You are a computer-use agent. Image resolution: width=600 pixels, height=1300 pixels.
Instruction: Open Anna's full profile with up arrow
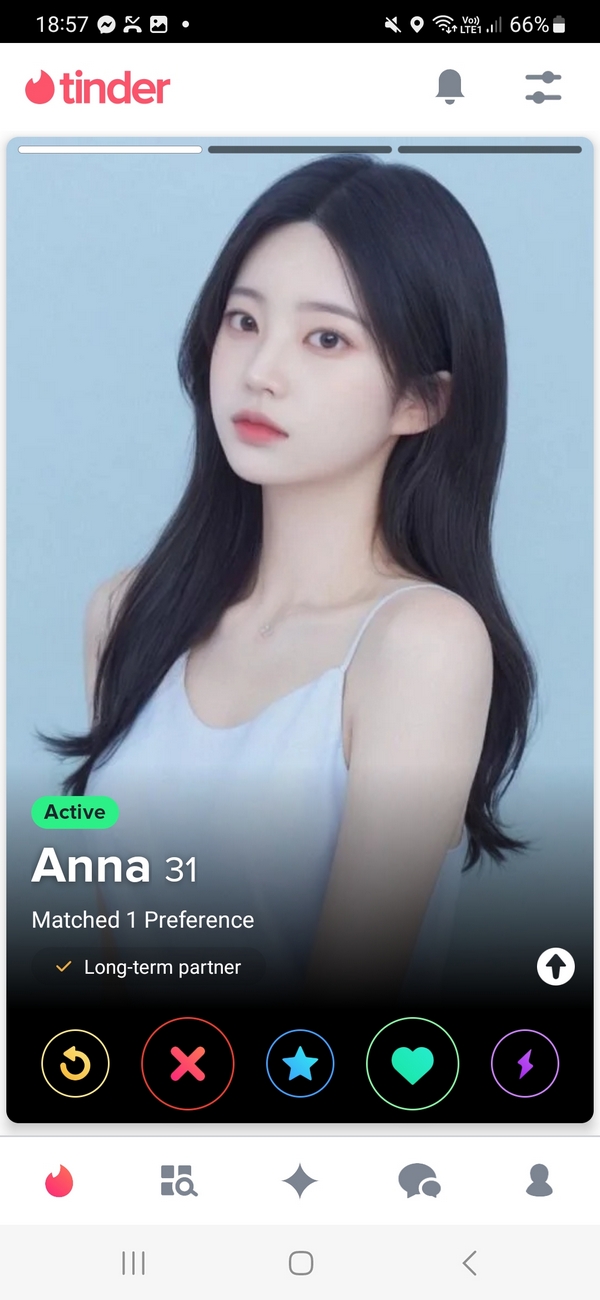point(556,966)
